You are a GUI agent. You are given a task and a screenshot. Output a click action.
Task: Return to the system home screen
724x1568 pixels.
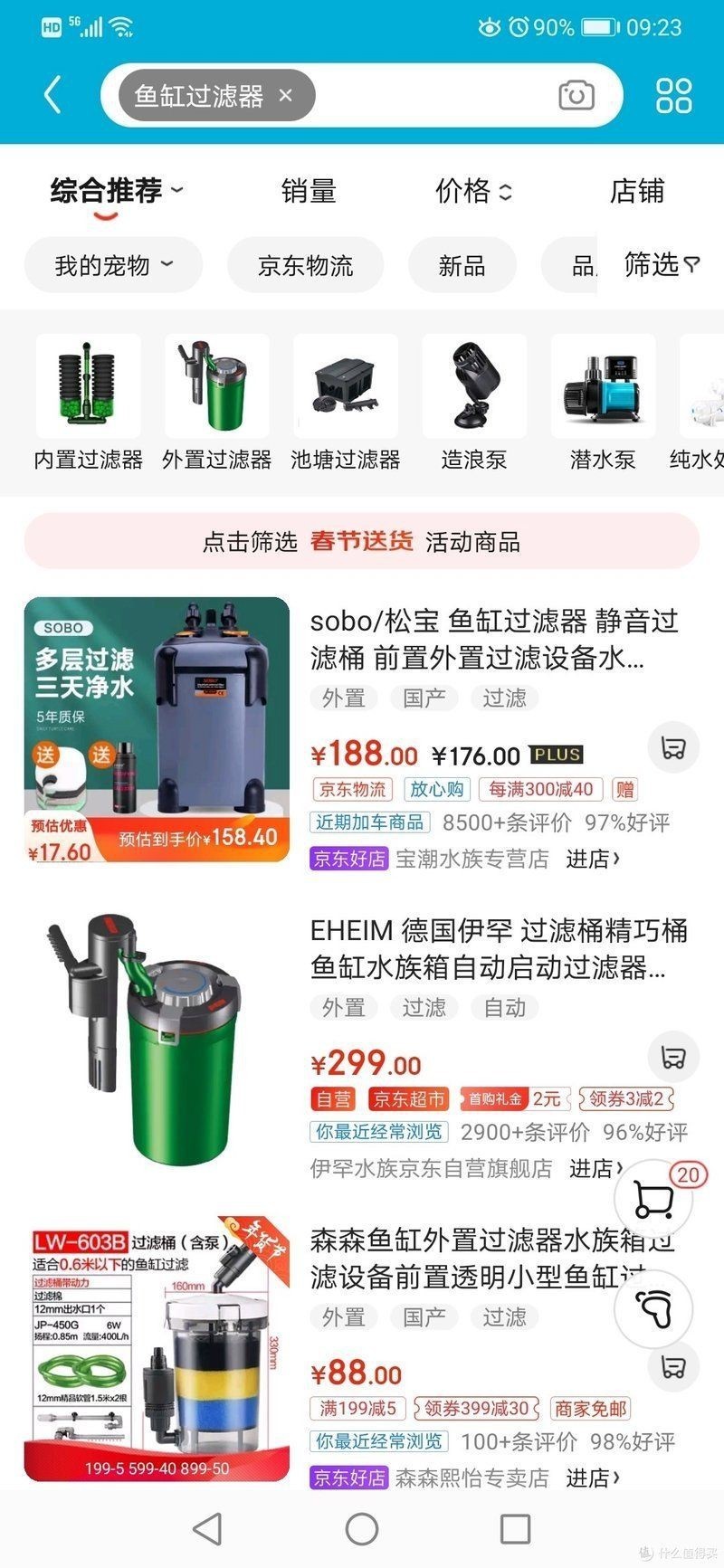pos(362,1529)
